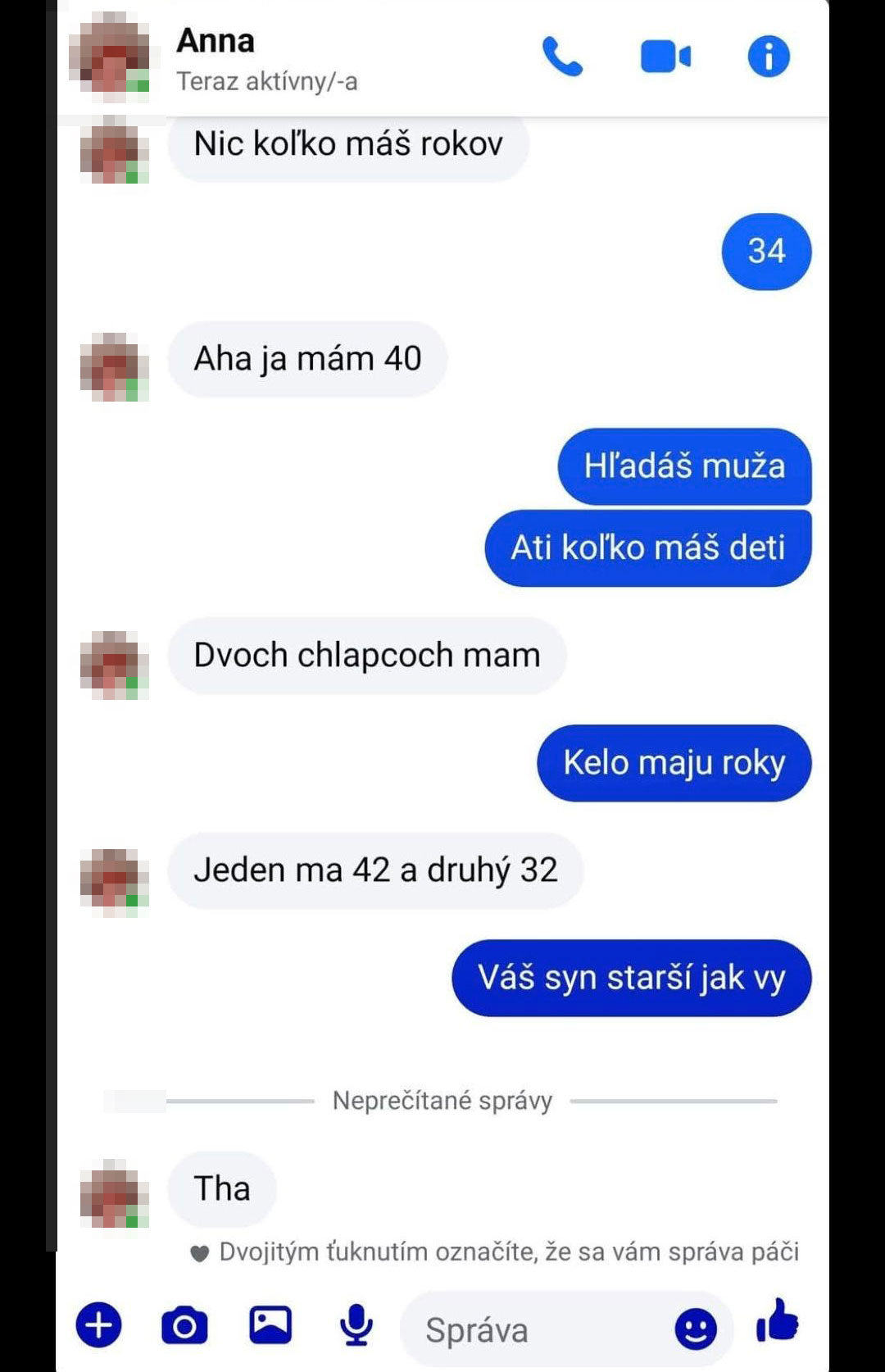Open the photo gallery picker

pos(270,1324)
